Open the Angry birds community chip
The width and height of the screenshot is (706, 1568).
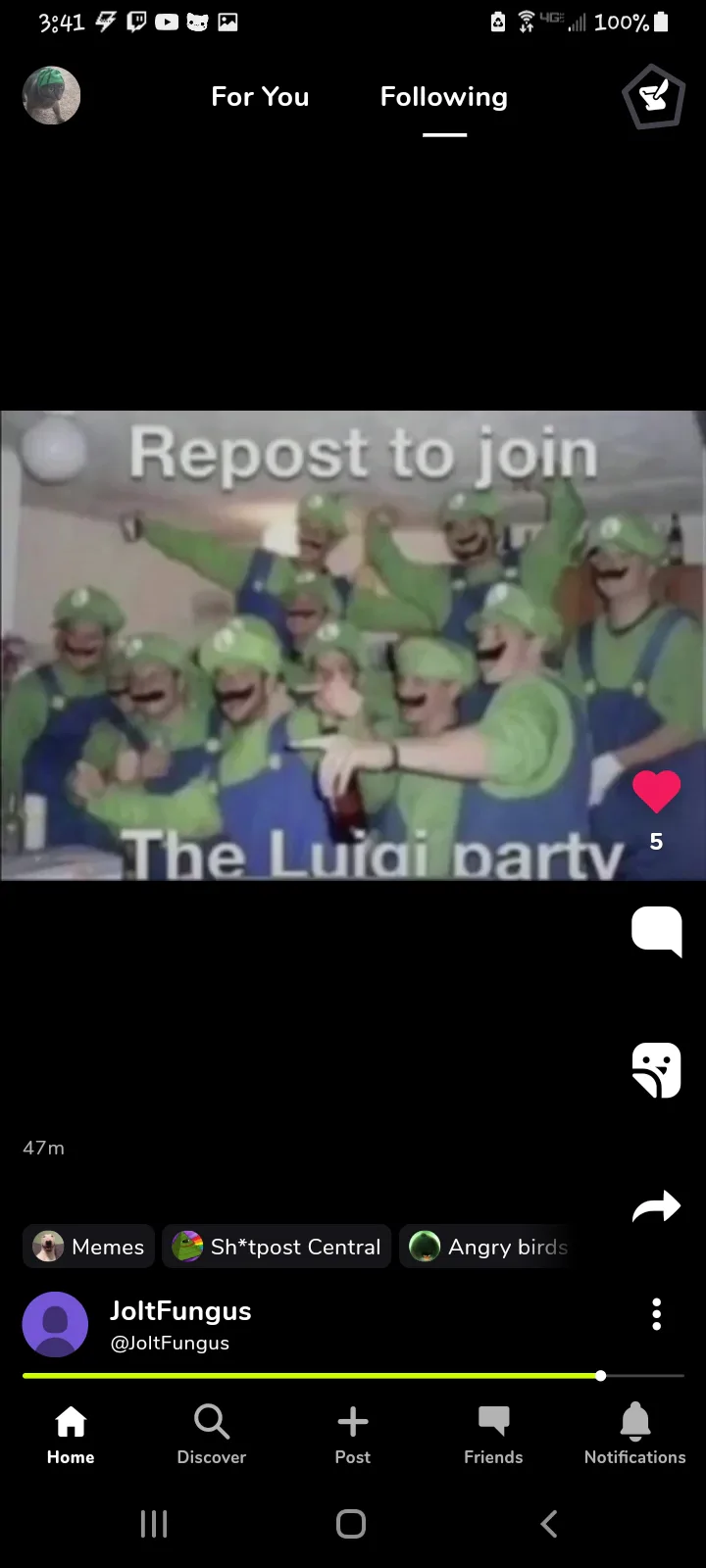(x=487, y=1247)
